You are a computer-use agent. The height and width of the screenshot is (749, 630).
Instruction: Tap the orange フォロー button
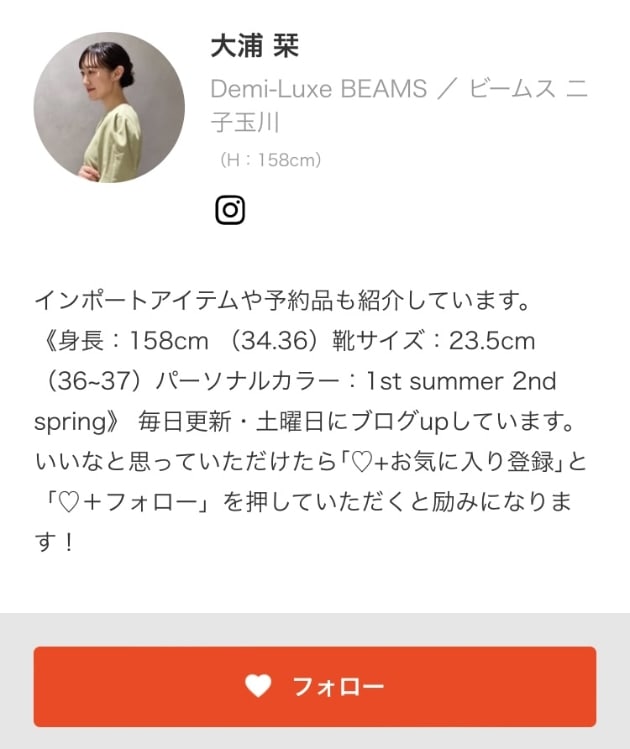tap(315, 686)
